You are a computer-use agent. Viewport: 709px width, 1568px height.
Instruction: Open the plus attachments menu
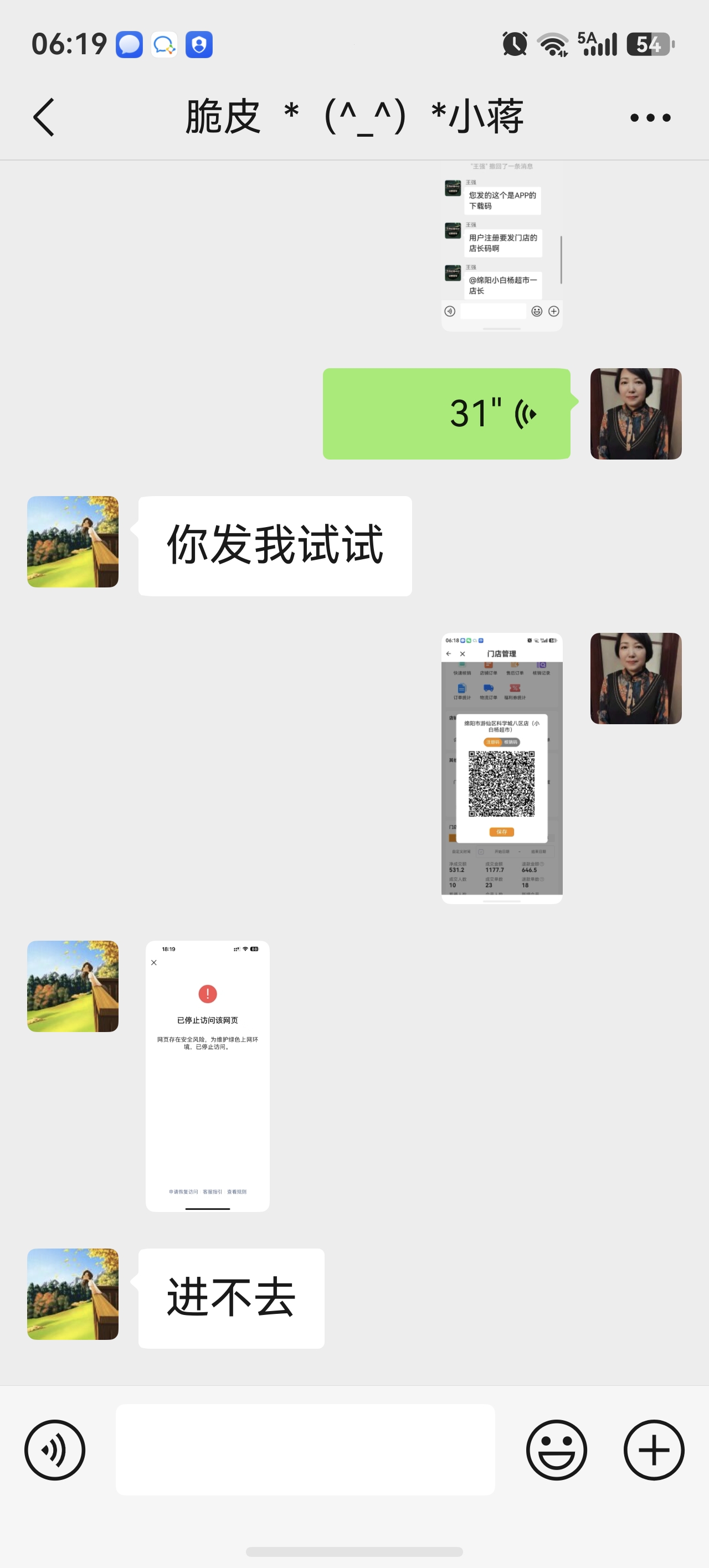[654, 1450]
